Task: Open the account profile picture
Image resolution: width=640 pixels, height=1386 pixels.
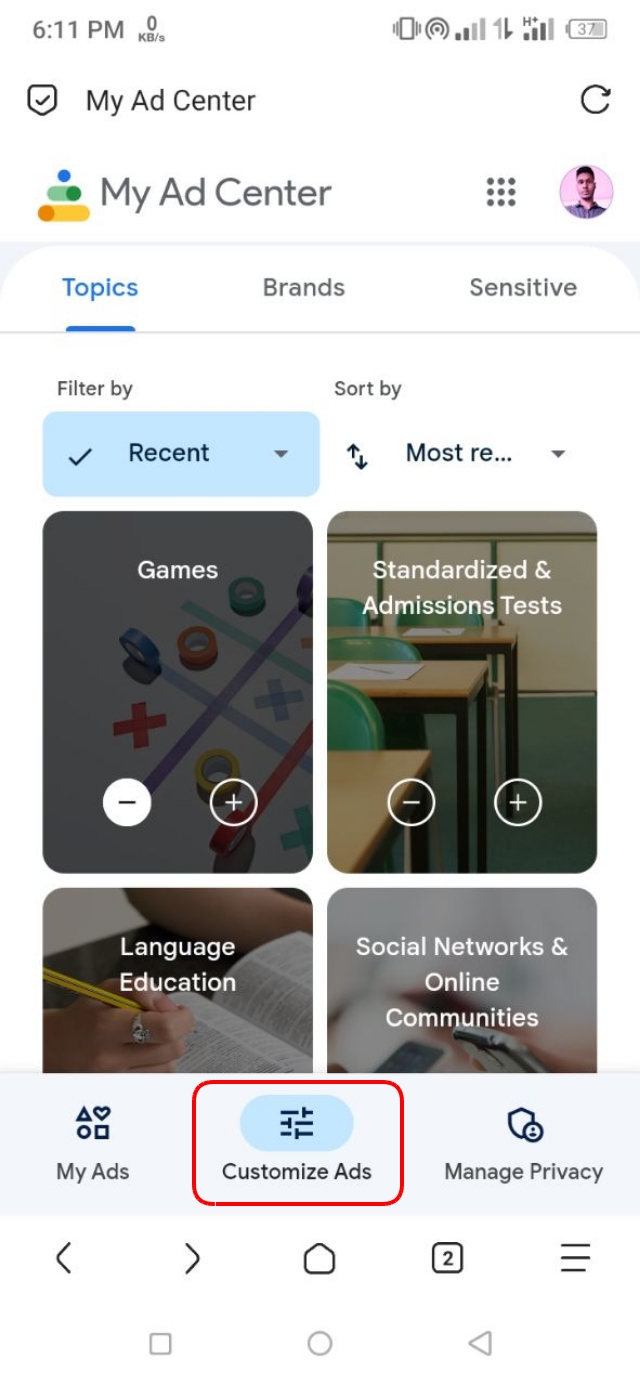Action: 585,192
